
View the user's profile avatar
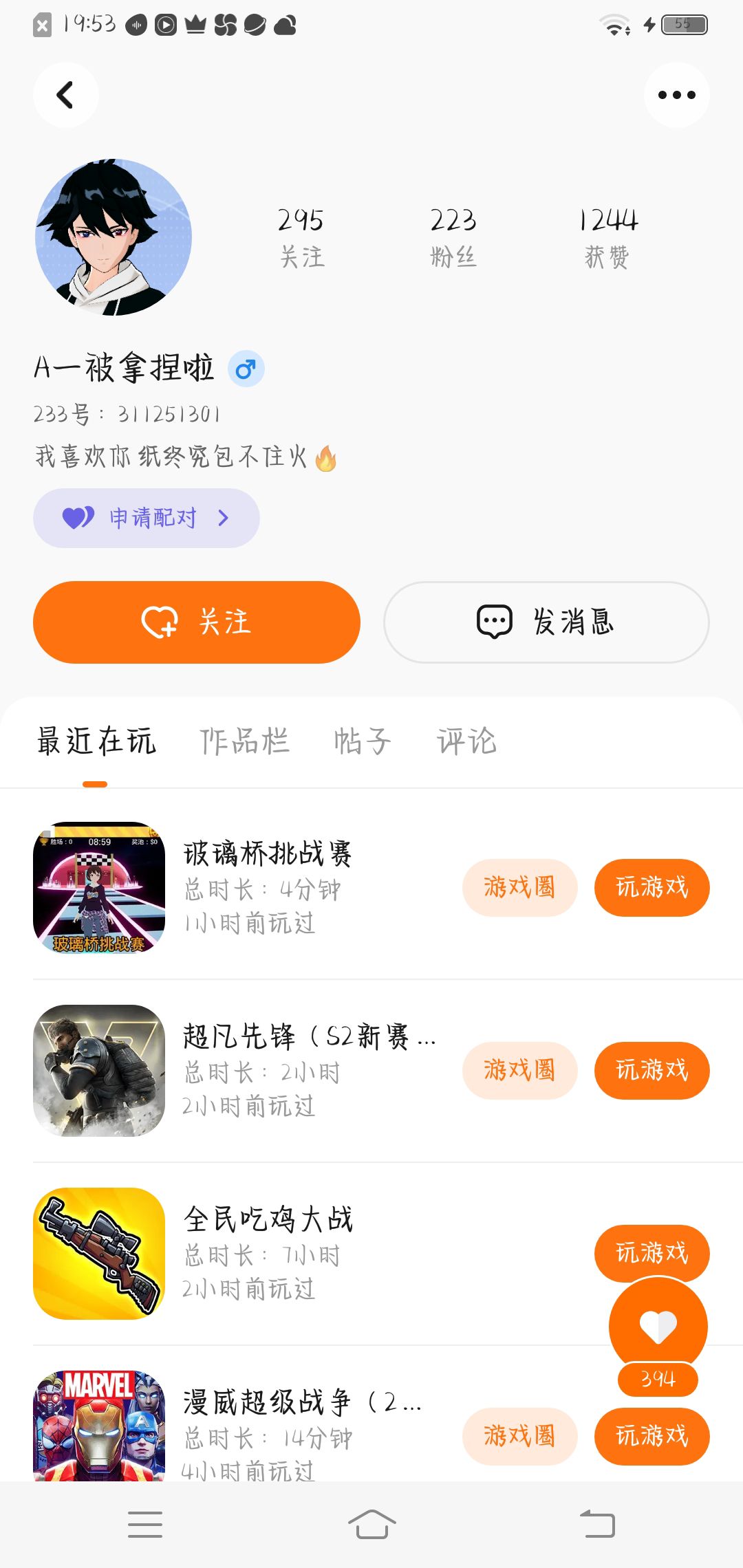[114, 238]
